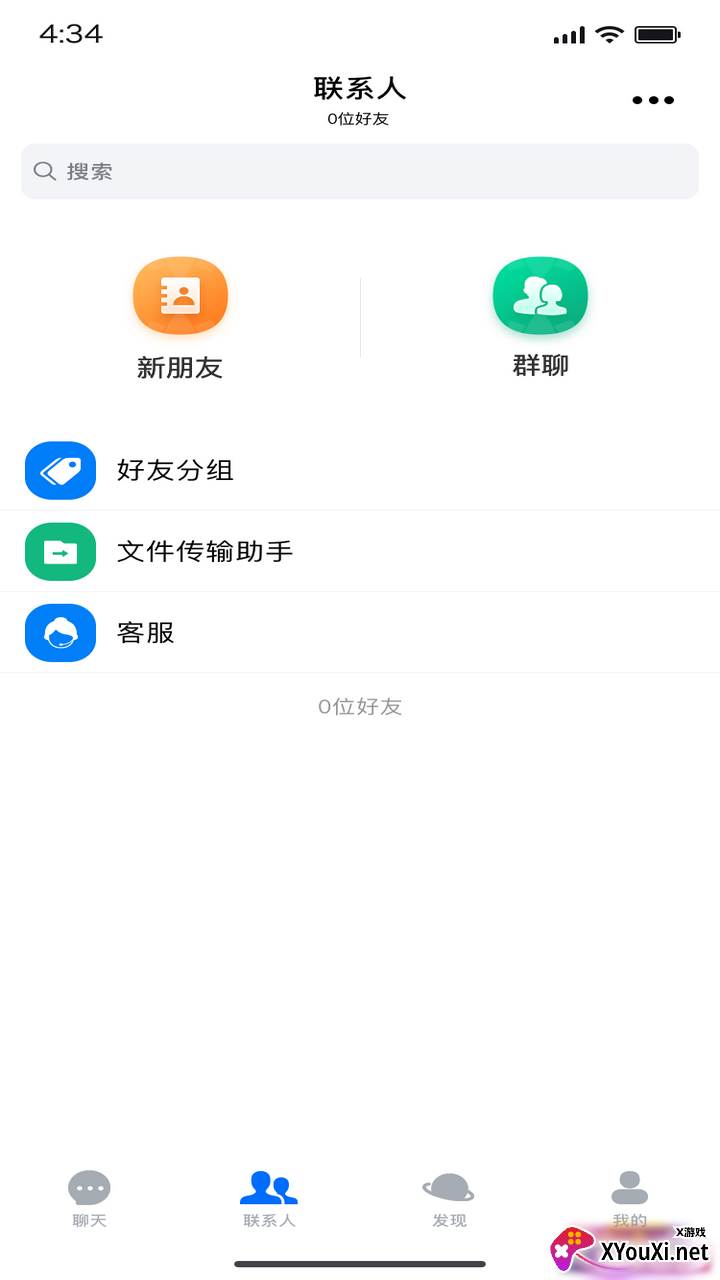Open the three-dot options menu
Image resolution: width=720 pixels, height=1280 pixels.
pyautogui.click(x=653, y=99)
